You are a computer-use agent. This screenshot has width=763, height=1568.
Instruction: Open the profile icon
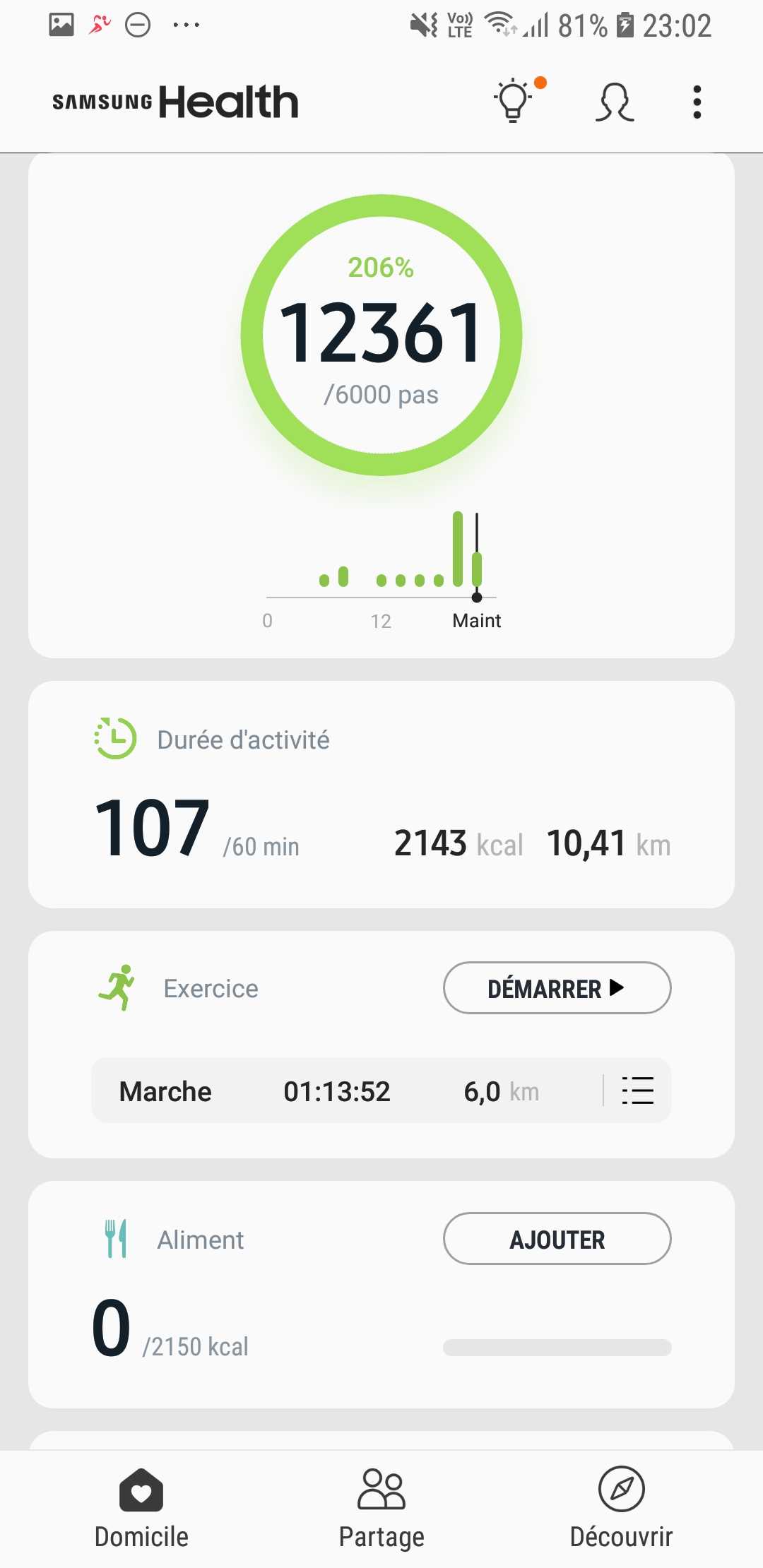pos(615,102)
